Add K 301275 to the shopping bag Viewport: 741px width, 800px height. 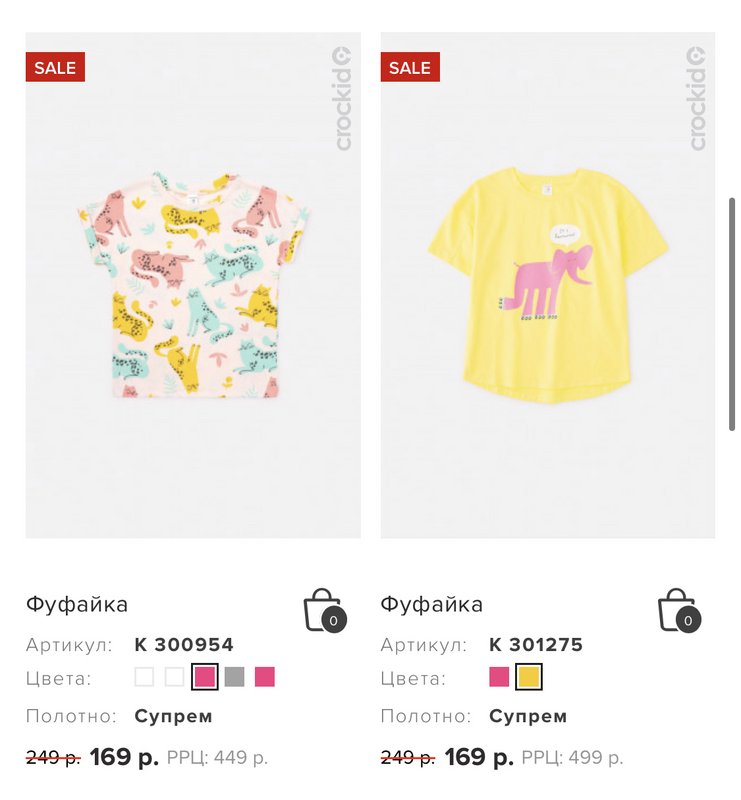(677, 610)
